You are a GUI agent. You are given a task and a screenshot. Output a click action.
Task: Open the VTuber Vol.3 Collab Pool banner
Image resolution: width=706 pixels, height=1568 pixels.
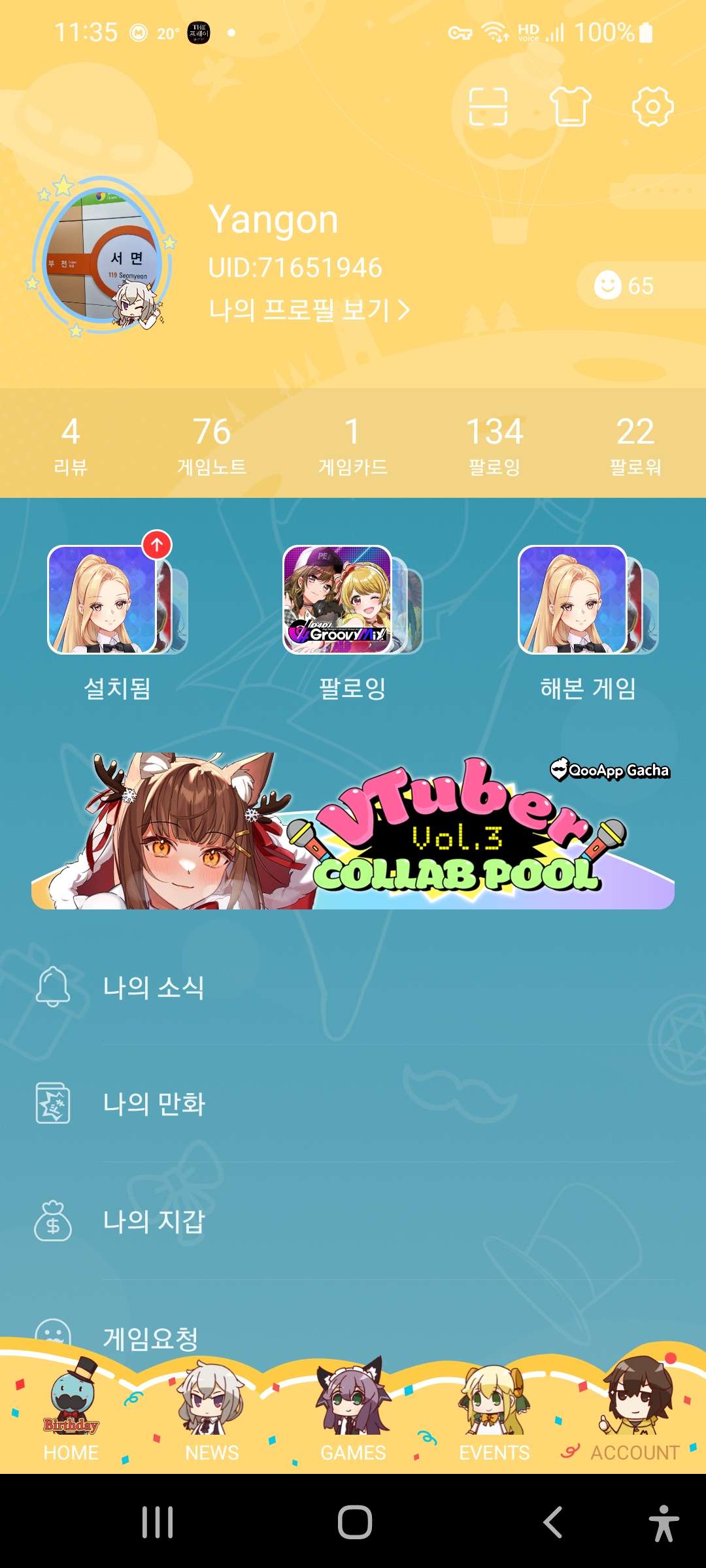[353, 831]
